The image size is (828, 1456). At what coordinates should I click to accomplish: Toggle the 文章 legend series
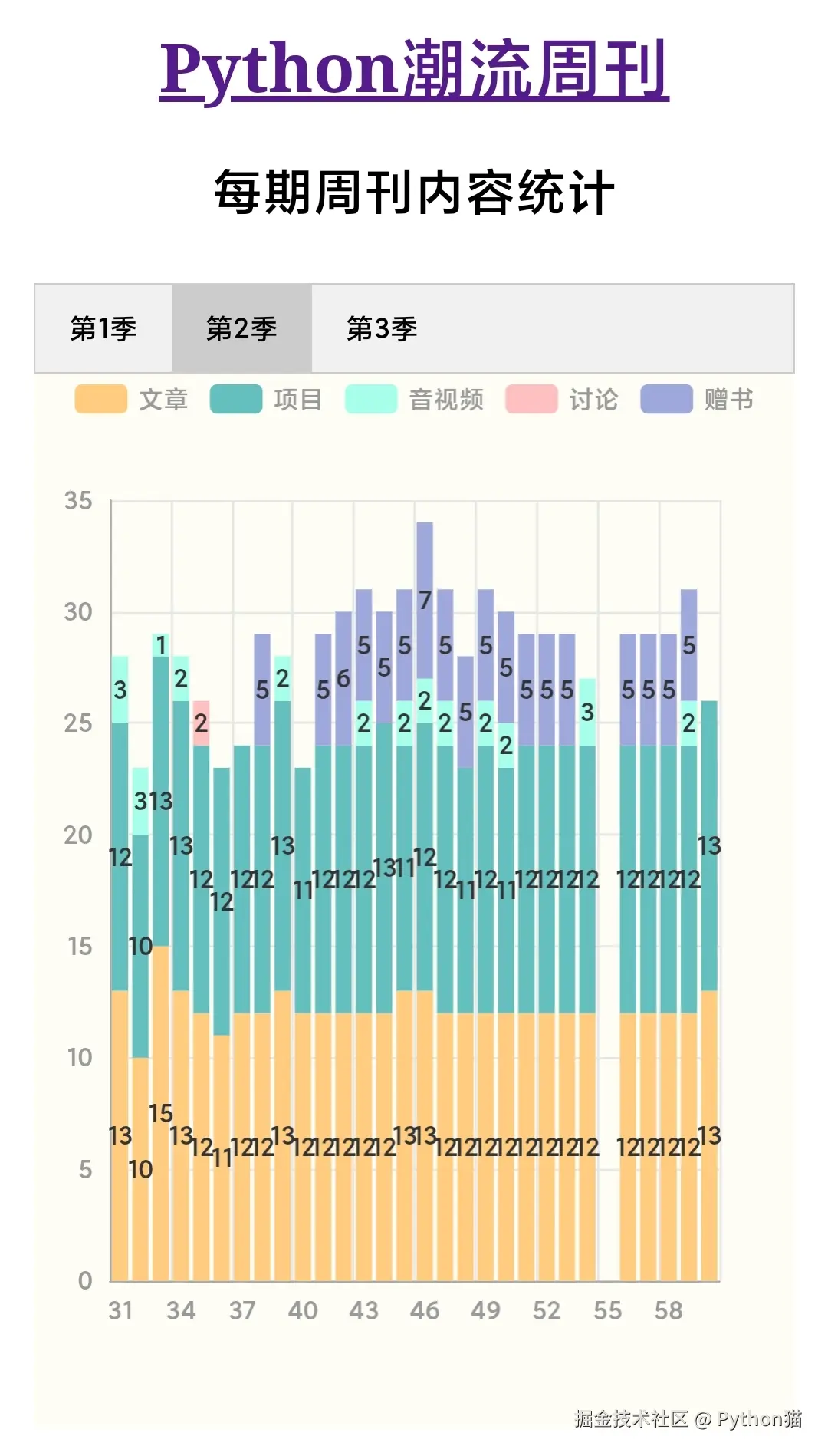[x=131, y=400]
